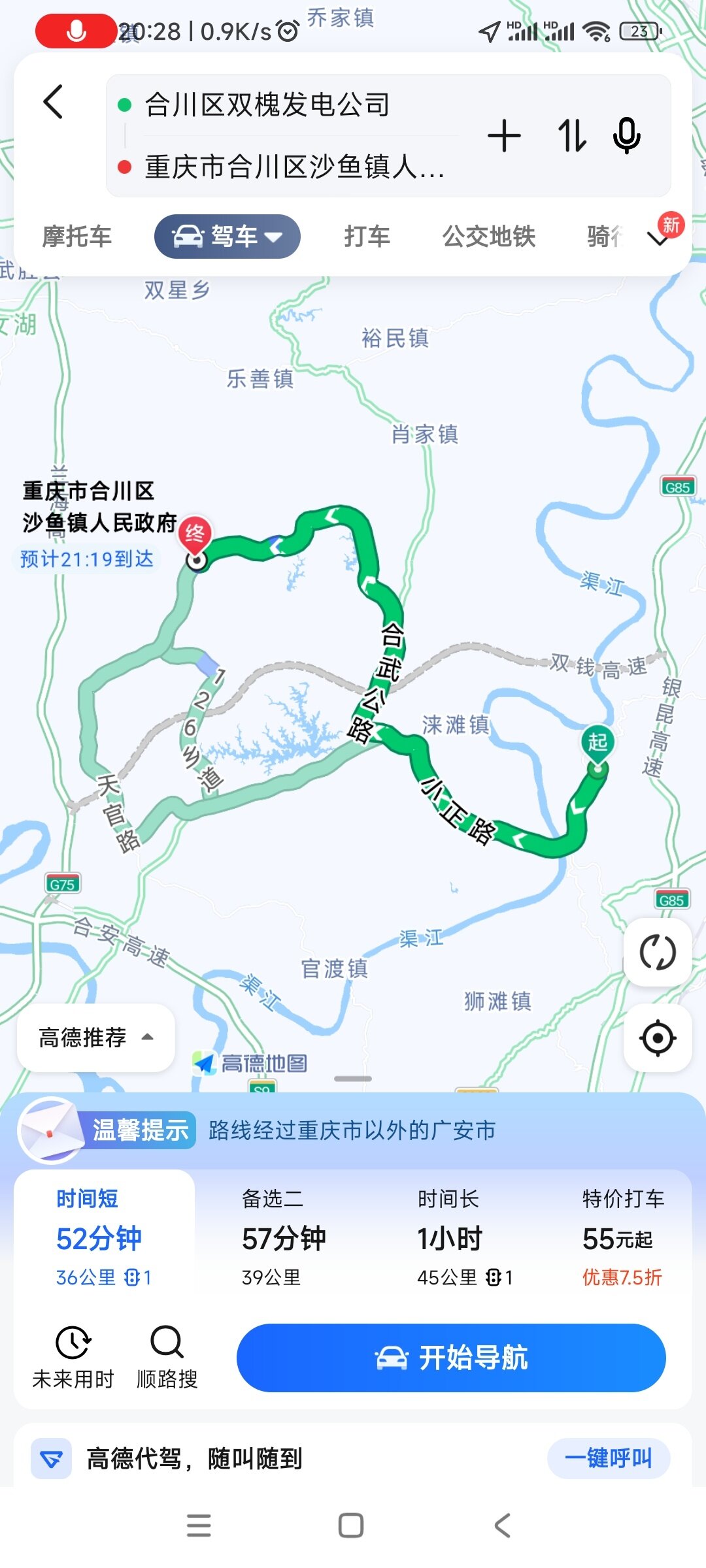Switch to 公交地铁 tab

(489, 237)
